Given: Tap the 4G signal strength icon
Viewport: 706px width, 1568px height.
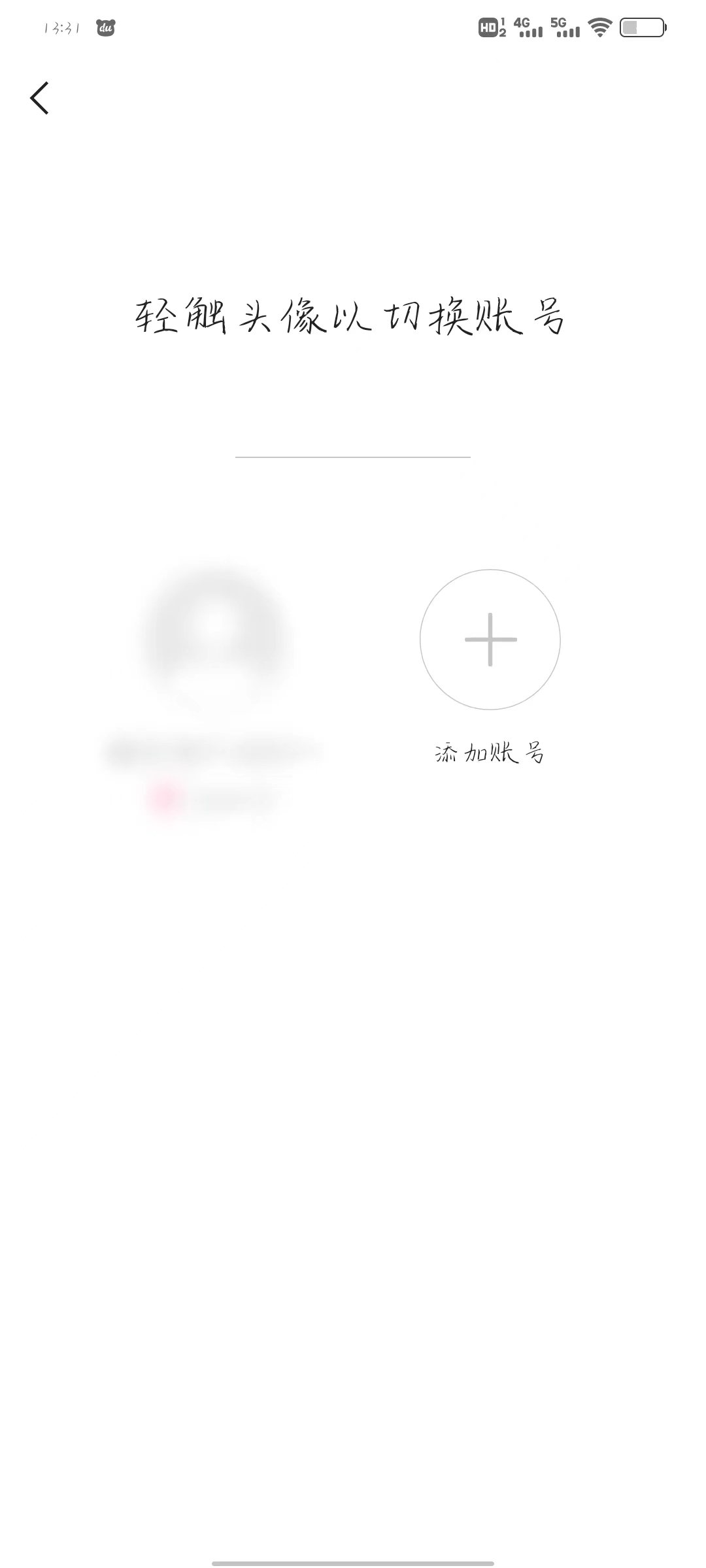Looking at the screenshot, I should click(527, 27).
